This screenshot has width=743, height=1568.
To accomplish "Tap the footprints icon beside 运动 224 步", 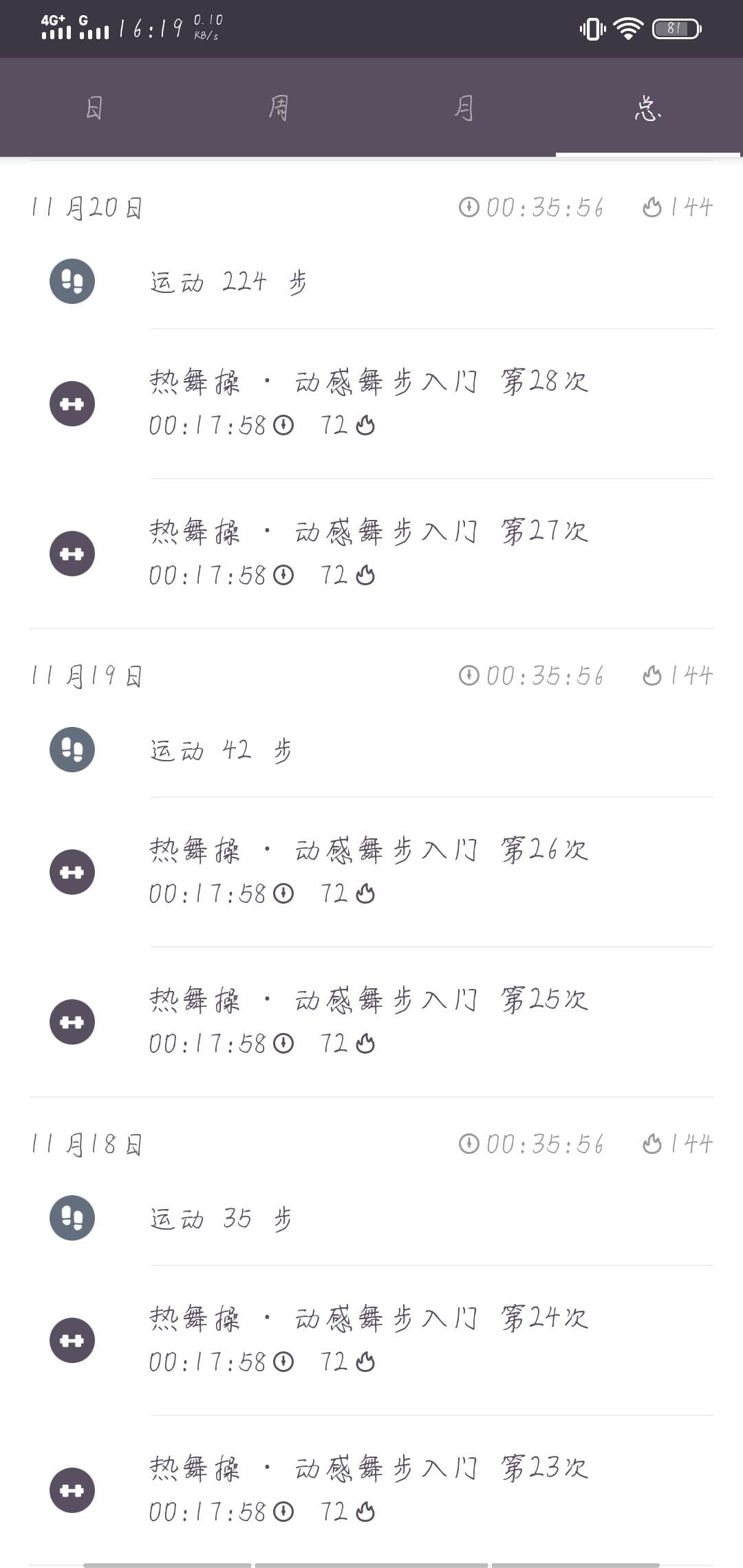I will 72,281.
